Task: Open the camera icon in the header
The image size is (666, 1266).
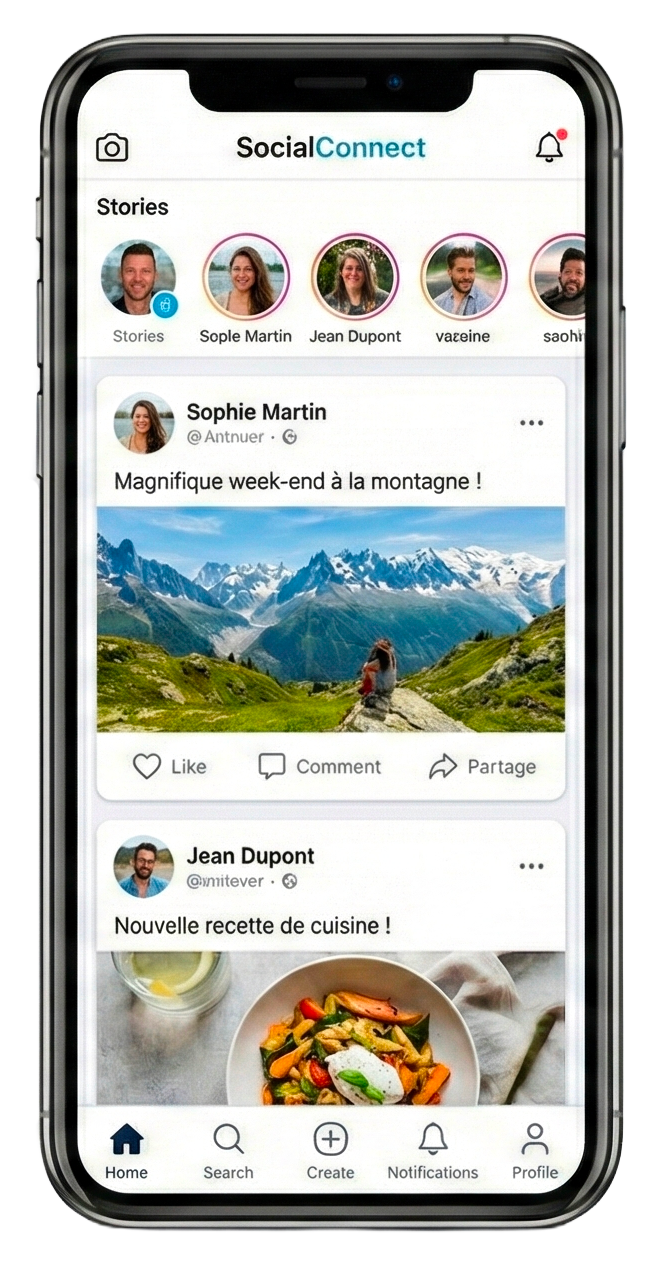Action: (x=112, y=148)
